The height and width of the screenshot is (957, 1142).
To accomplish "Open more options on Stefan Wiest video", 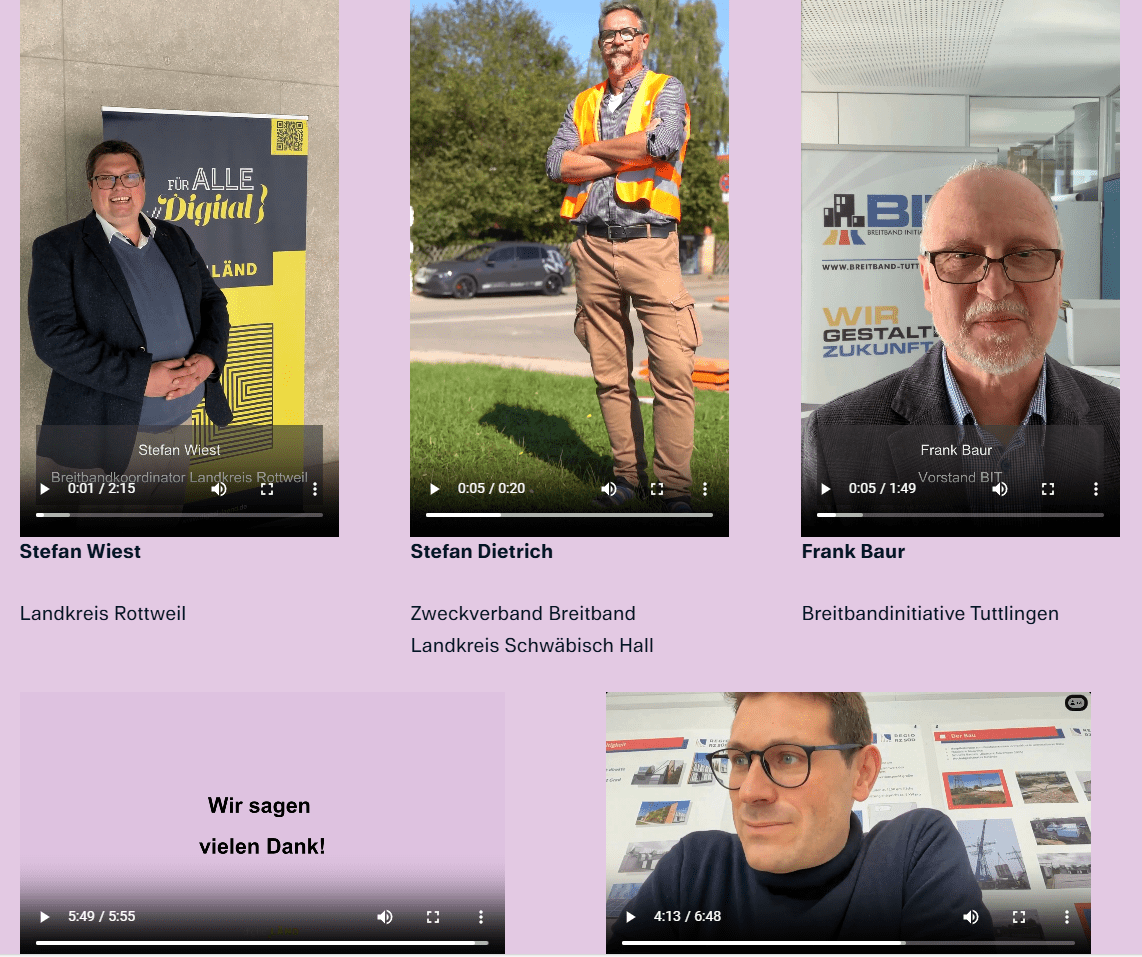I will (x=315, y=489).
